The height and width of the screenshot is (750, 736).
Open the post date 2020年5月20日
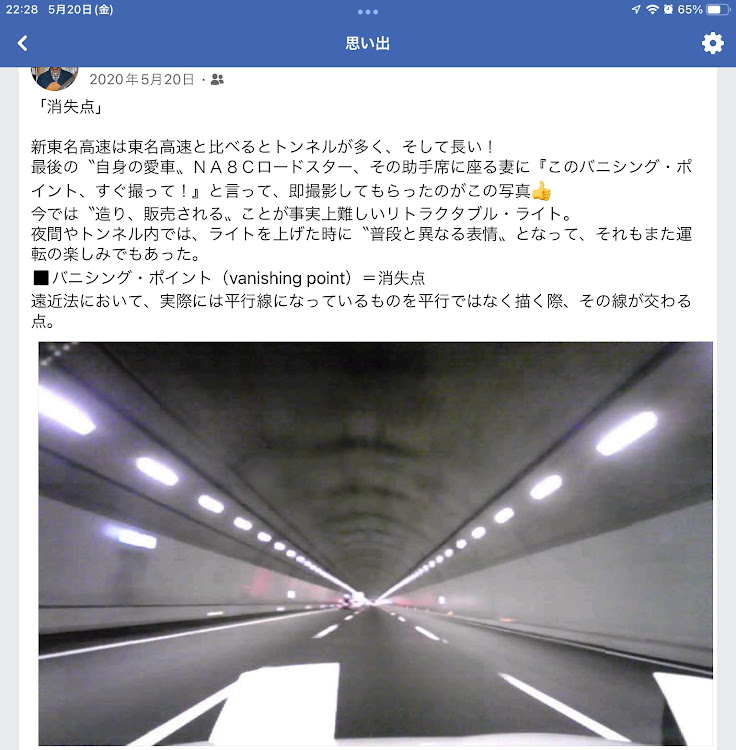tap(142, 79)
